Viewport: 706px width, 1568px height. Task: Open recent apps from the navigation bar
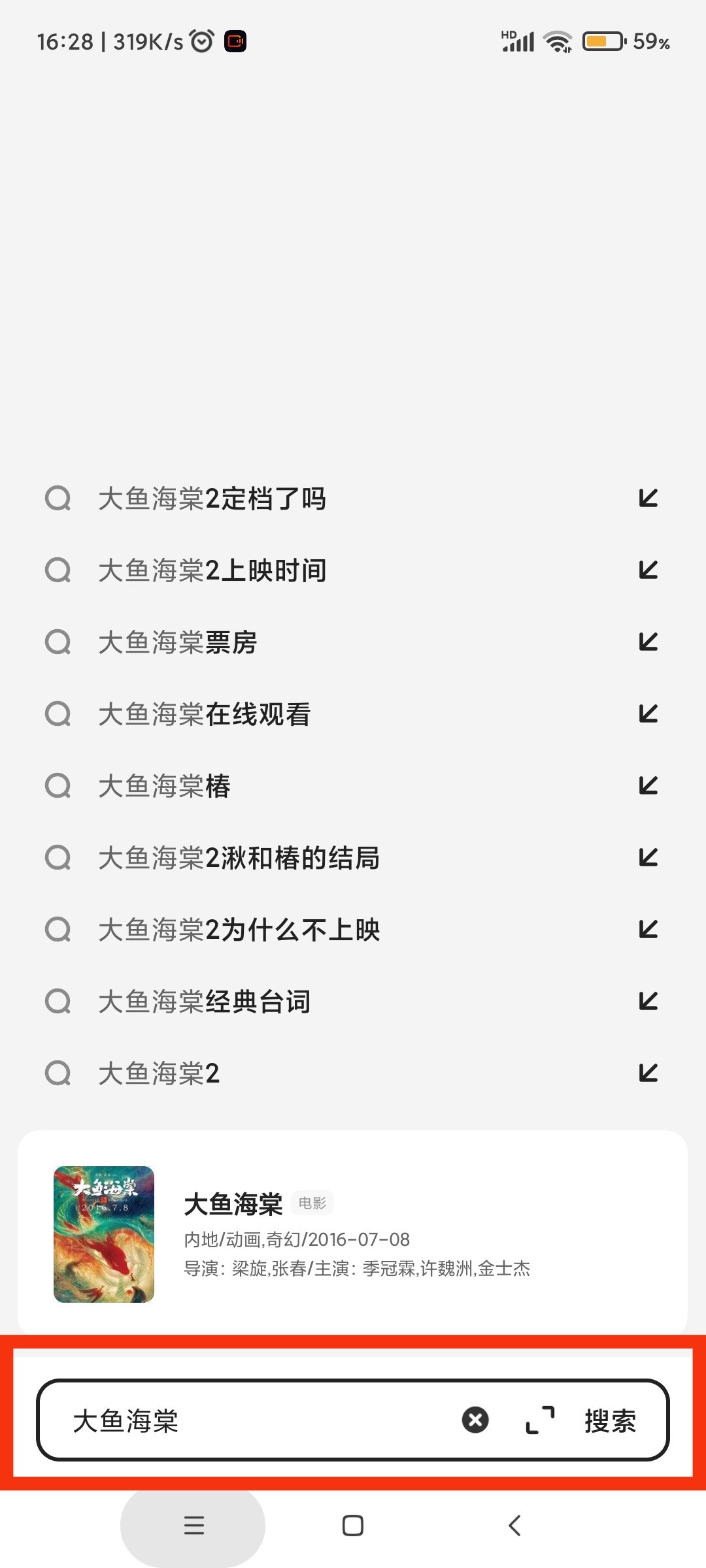point(193,1526)
